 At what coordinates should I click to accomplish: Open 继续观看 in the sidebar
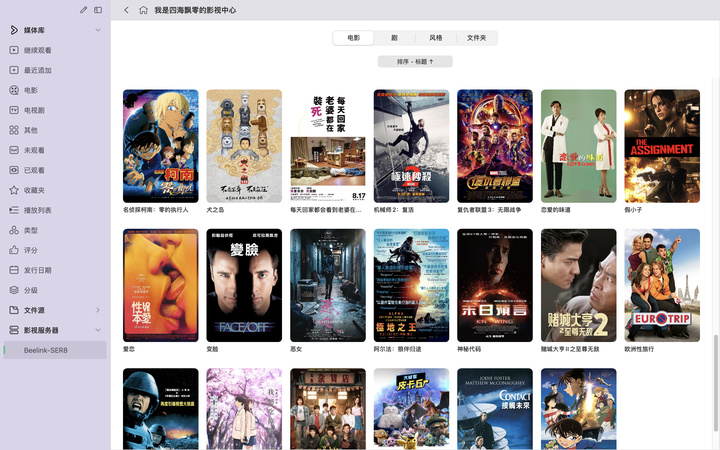(x=38, y=50)
